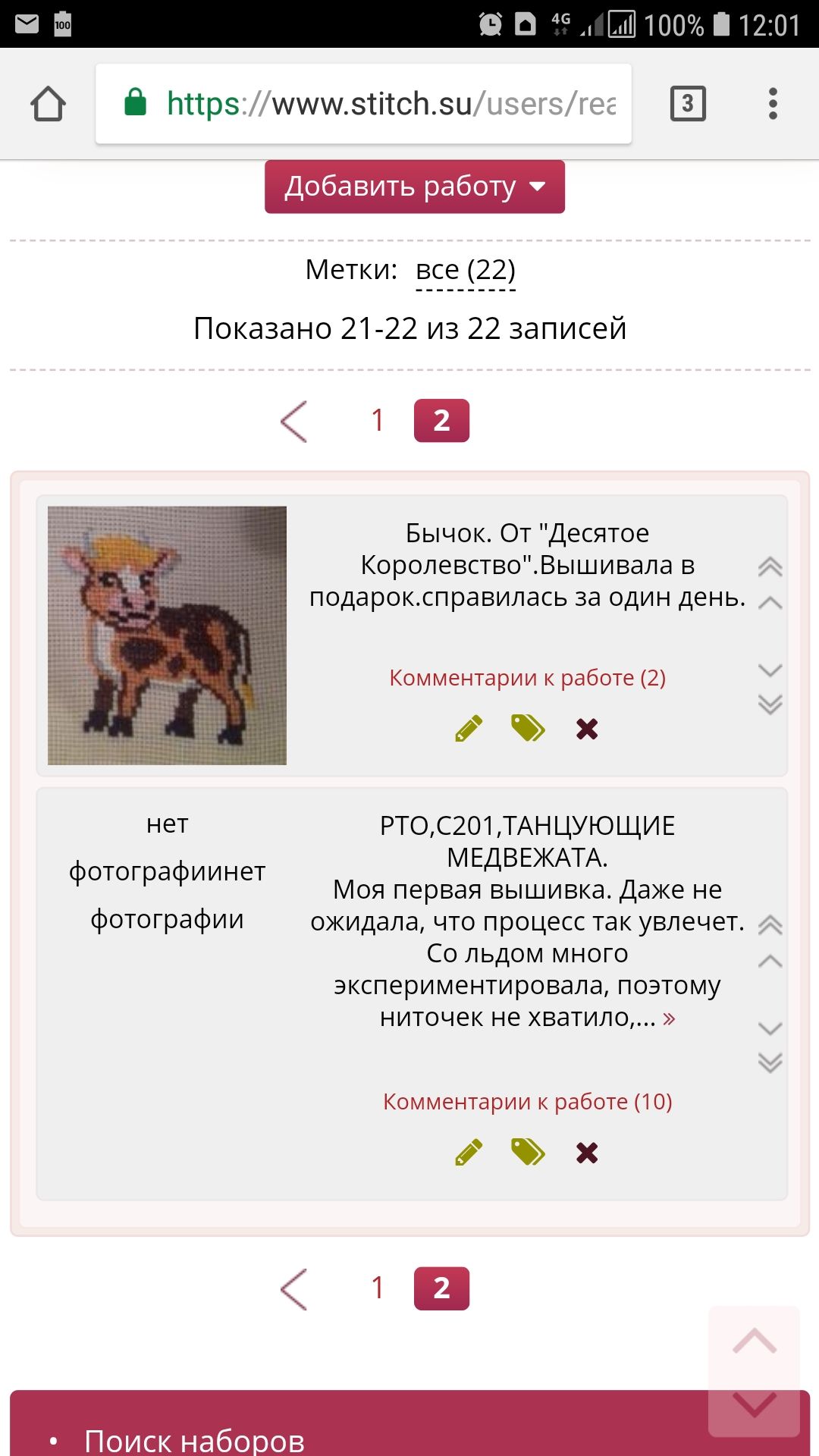819x1456 pixels.
Task: Expand the full ТАНЦУЮЩИЕ МЕДВЕЖАТА description
Action: coord(669,1018)
